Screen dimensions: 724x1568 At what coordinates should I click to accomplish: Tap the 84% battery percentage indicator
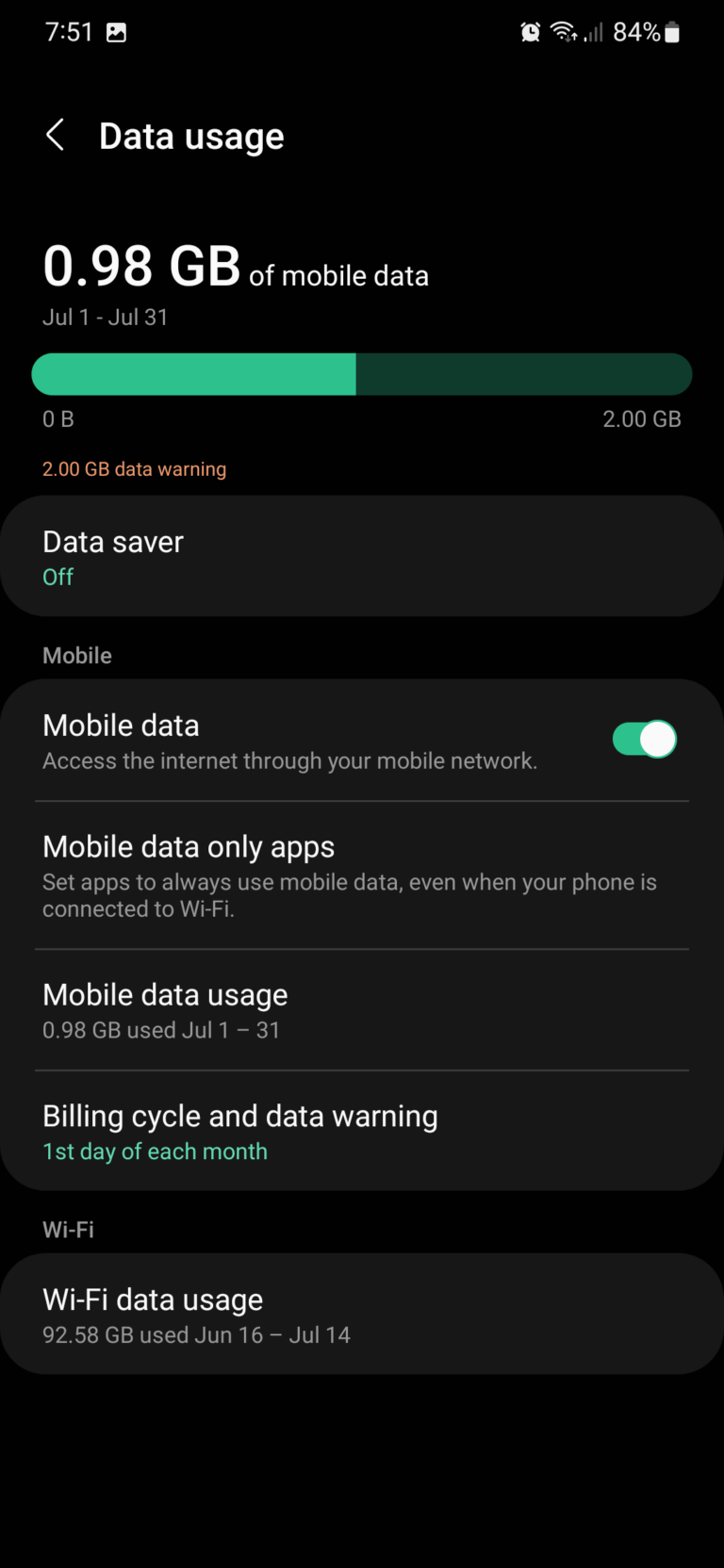pos(635,31)
